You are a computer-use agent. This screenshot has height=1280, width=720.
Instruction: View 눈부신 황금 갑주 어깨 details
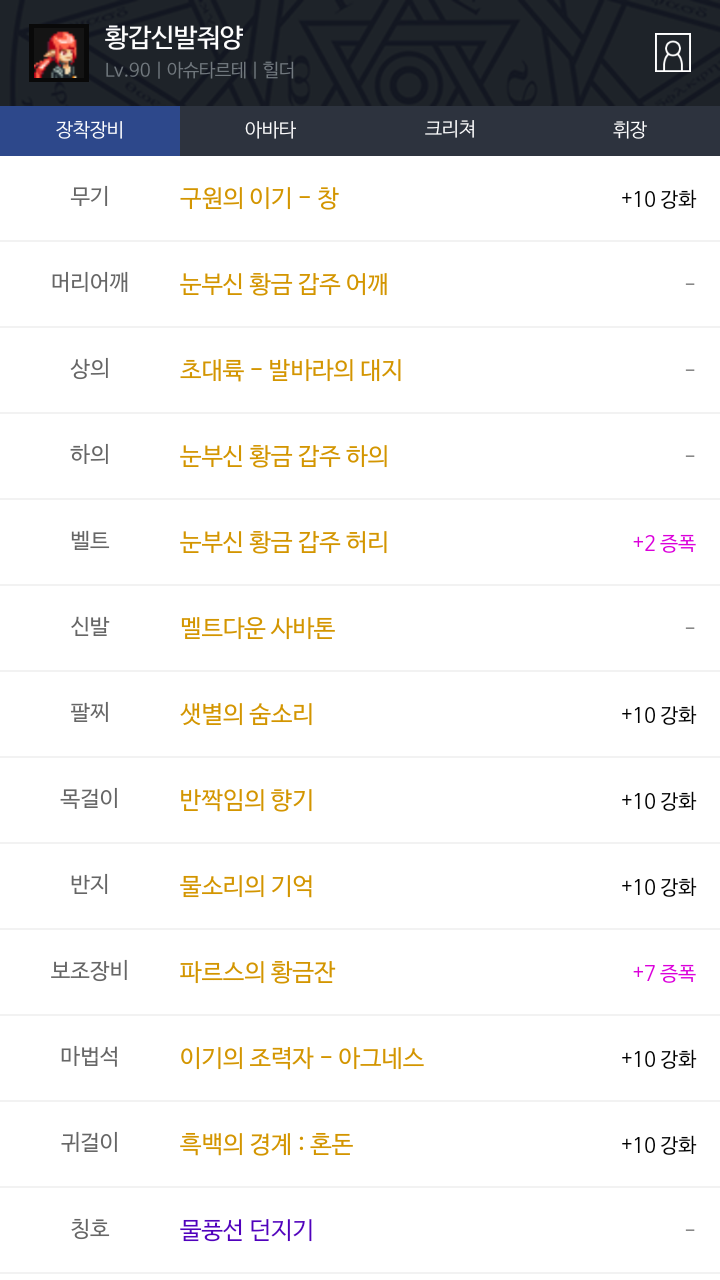coord(284,284)
